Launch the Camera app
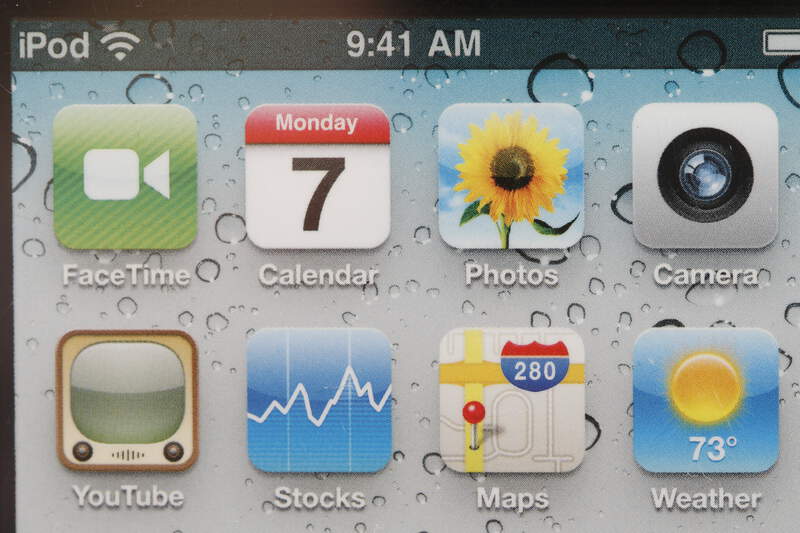 [x=705, y=176]
